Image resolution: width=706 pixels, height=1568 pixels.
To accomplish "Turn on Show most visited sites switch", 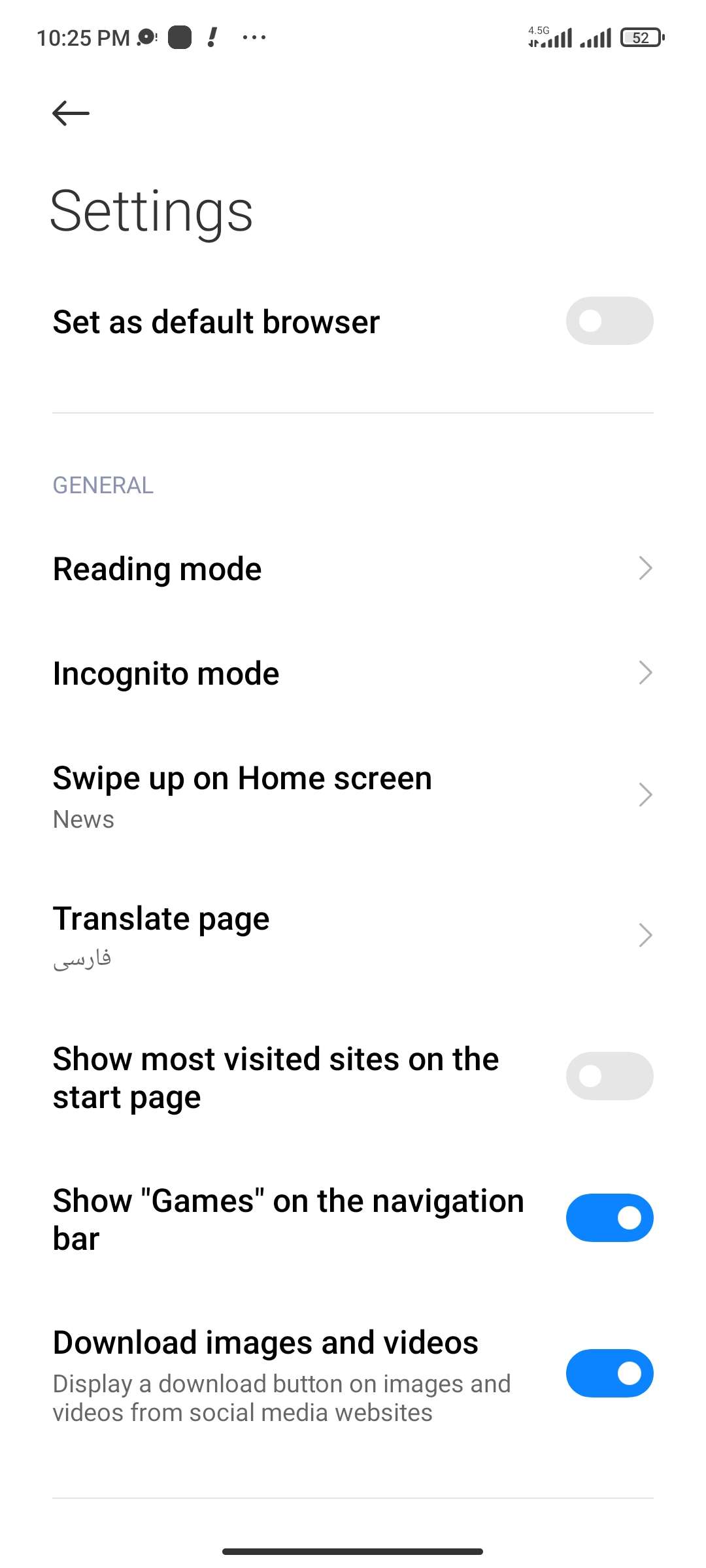I will click(x=609, y=1076).
